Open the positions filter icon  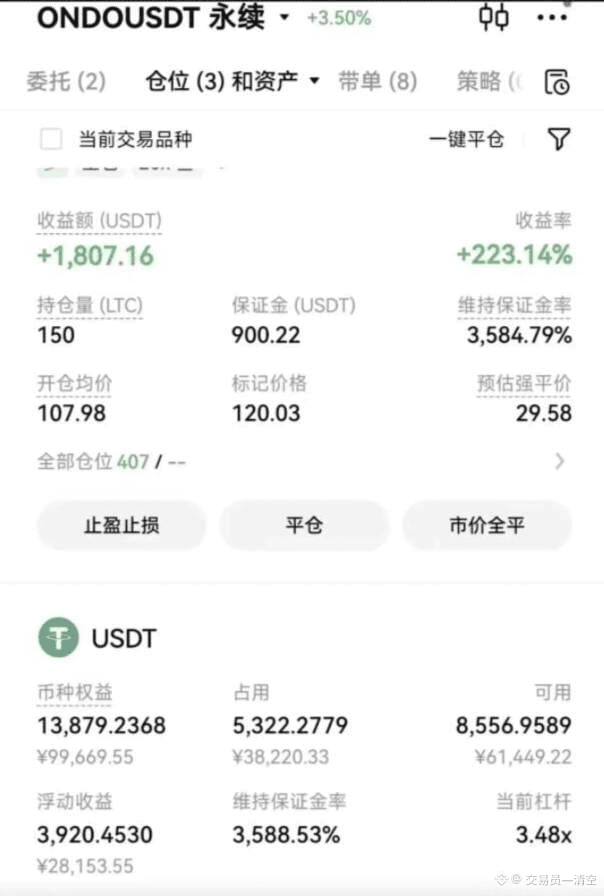pyautogui.click(x=559, y=139)
